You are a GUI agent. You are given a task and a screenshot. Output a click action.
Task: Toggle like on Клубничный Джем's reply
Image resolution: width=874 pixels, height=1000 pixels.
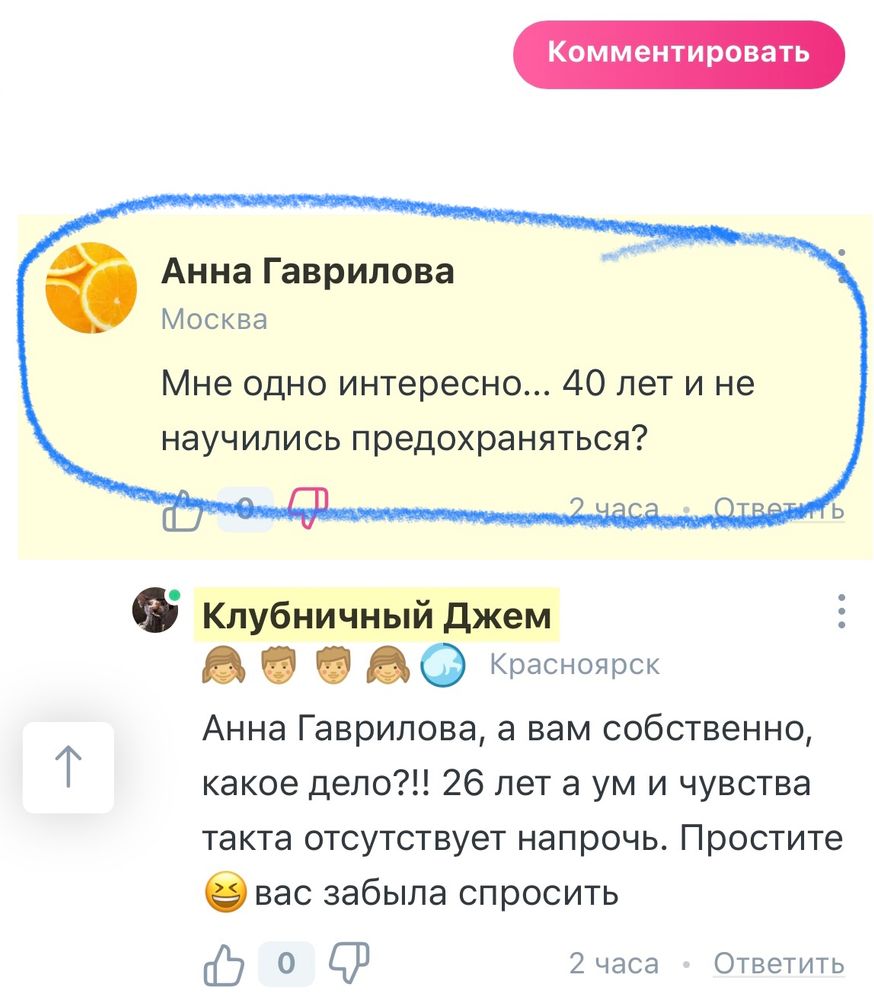click(223, 961)
